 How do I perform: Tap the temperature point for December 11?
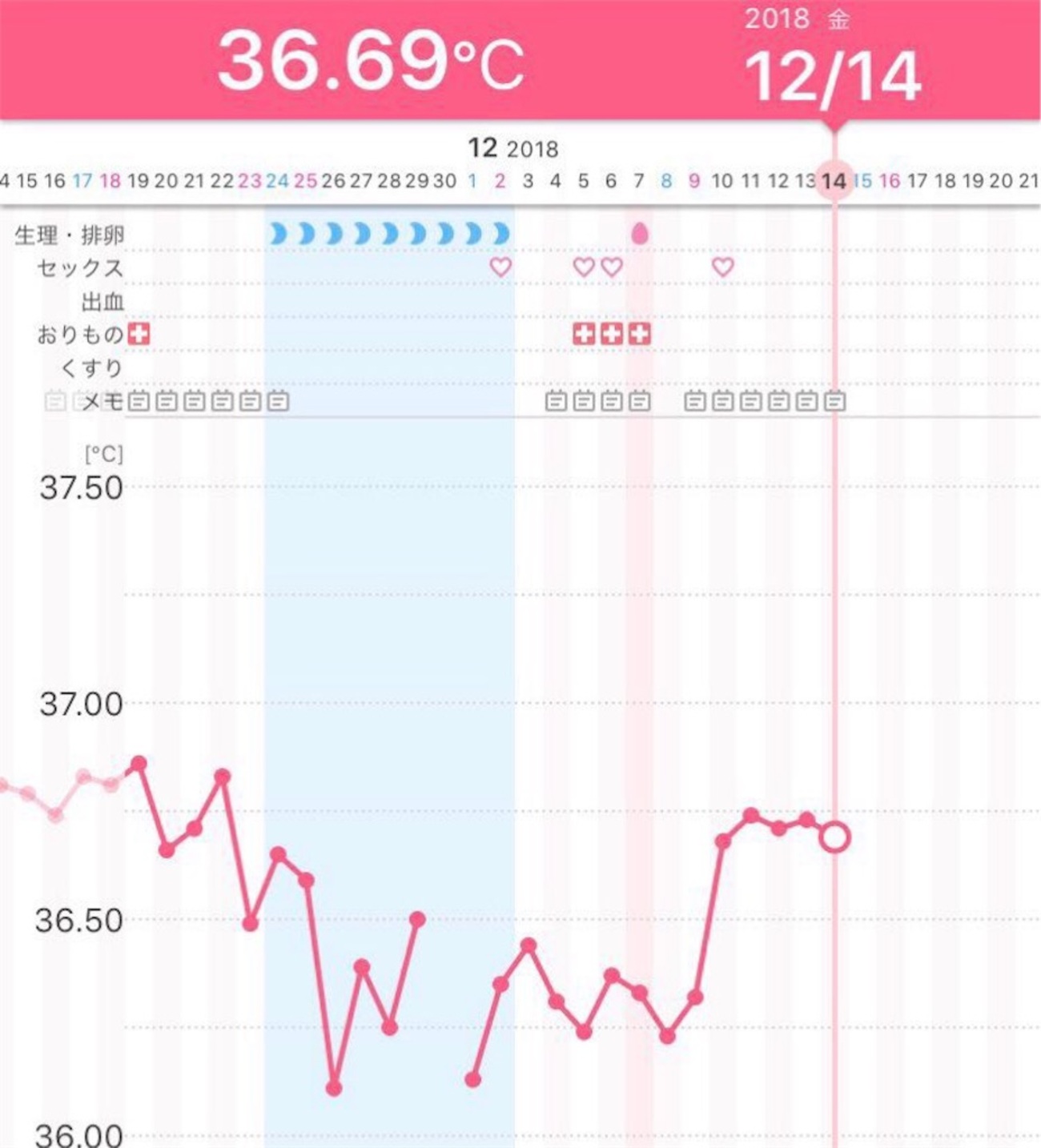(x=750, y=816)
